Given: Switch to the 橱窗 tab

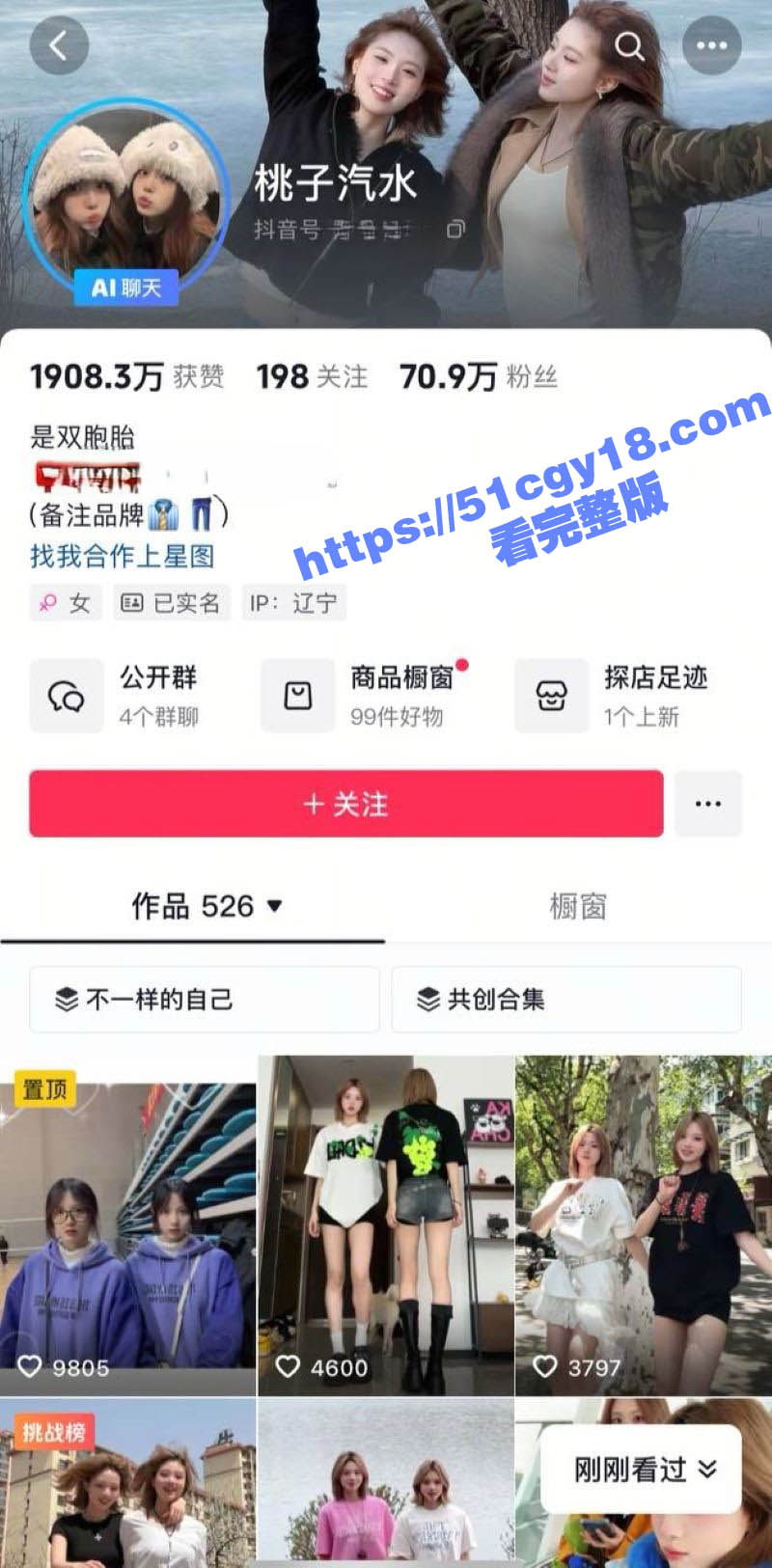Looking at the screenshot, I should 577,906.
